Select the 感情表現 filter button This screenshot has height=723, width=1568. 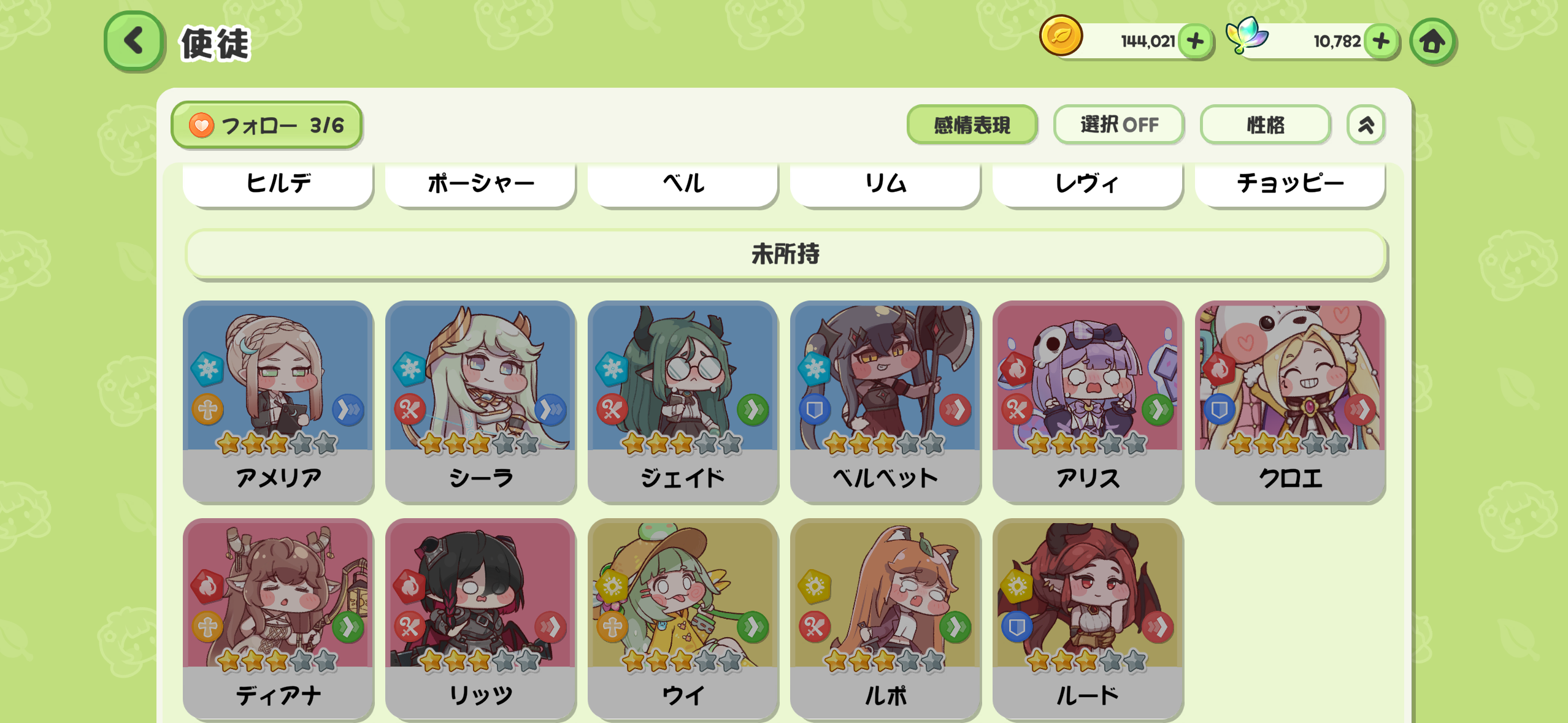972,125
